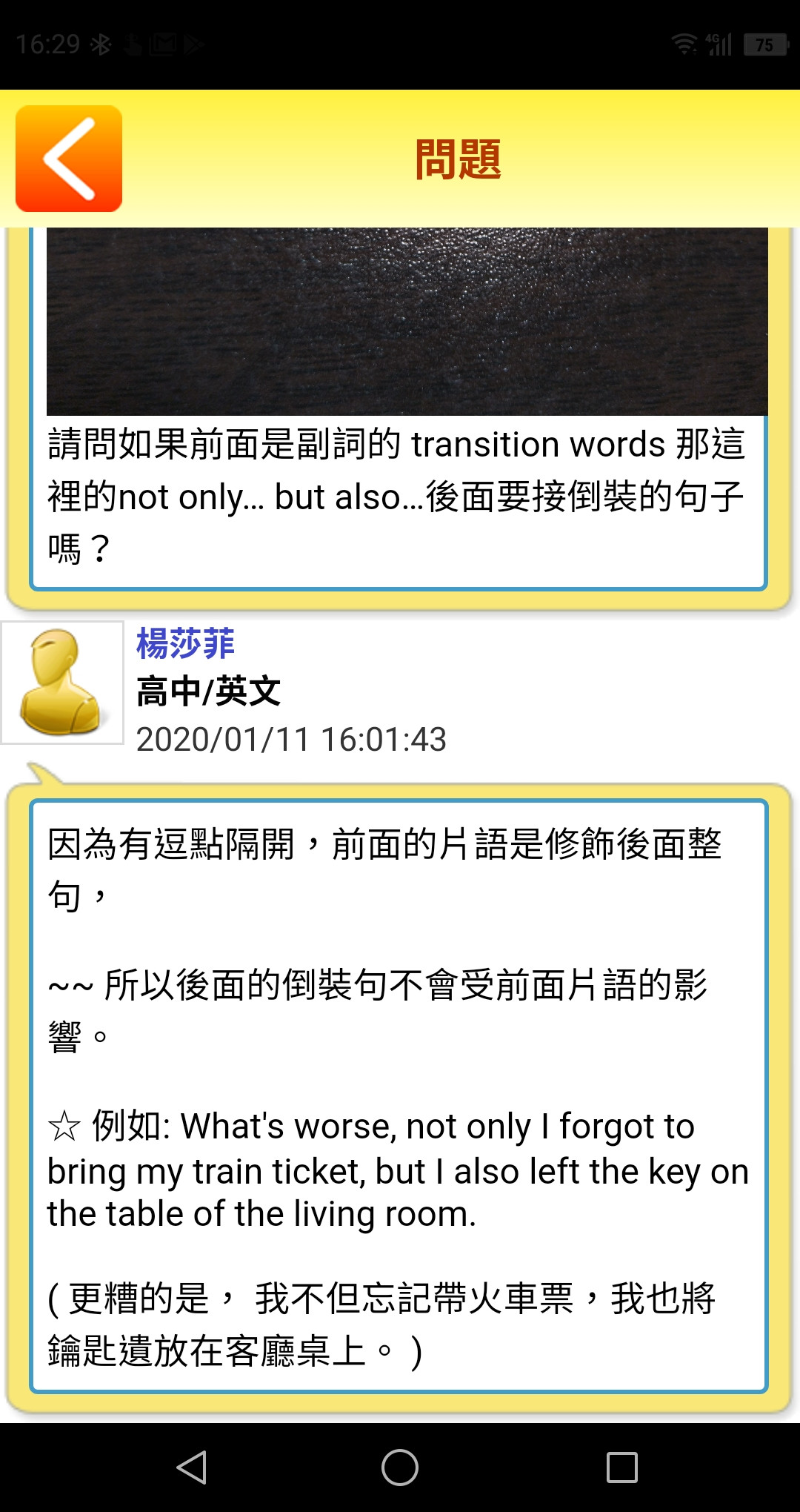Viewport: 800px width, 1512px height.
Task: Open the recent apps overview
Action: pyautogui.click(x=621, y=1468)
